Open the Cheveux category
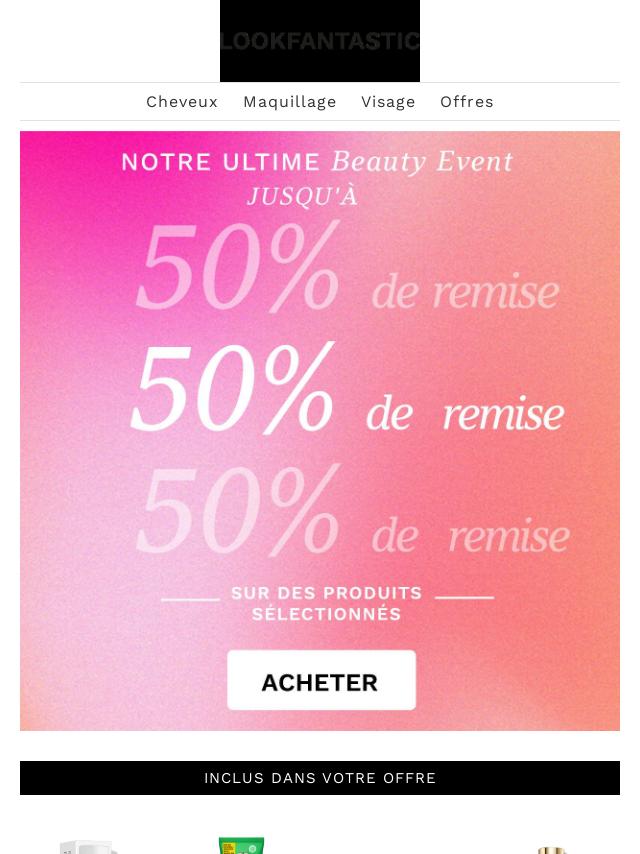The image size is (640, 854). tap(182, 102)
